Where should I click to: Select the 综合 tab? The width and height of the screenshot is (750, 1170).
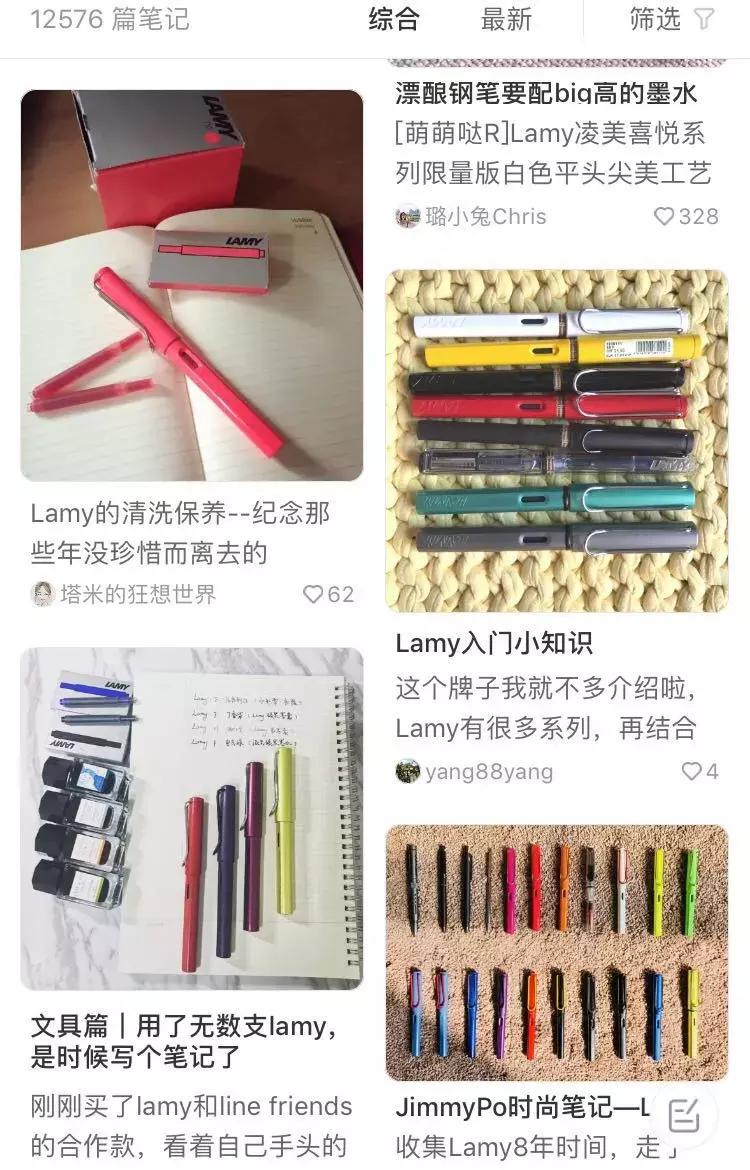tap(392, 19)
